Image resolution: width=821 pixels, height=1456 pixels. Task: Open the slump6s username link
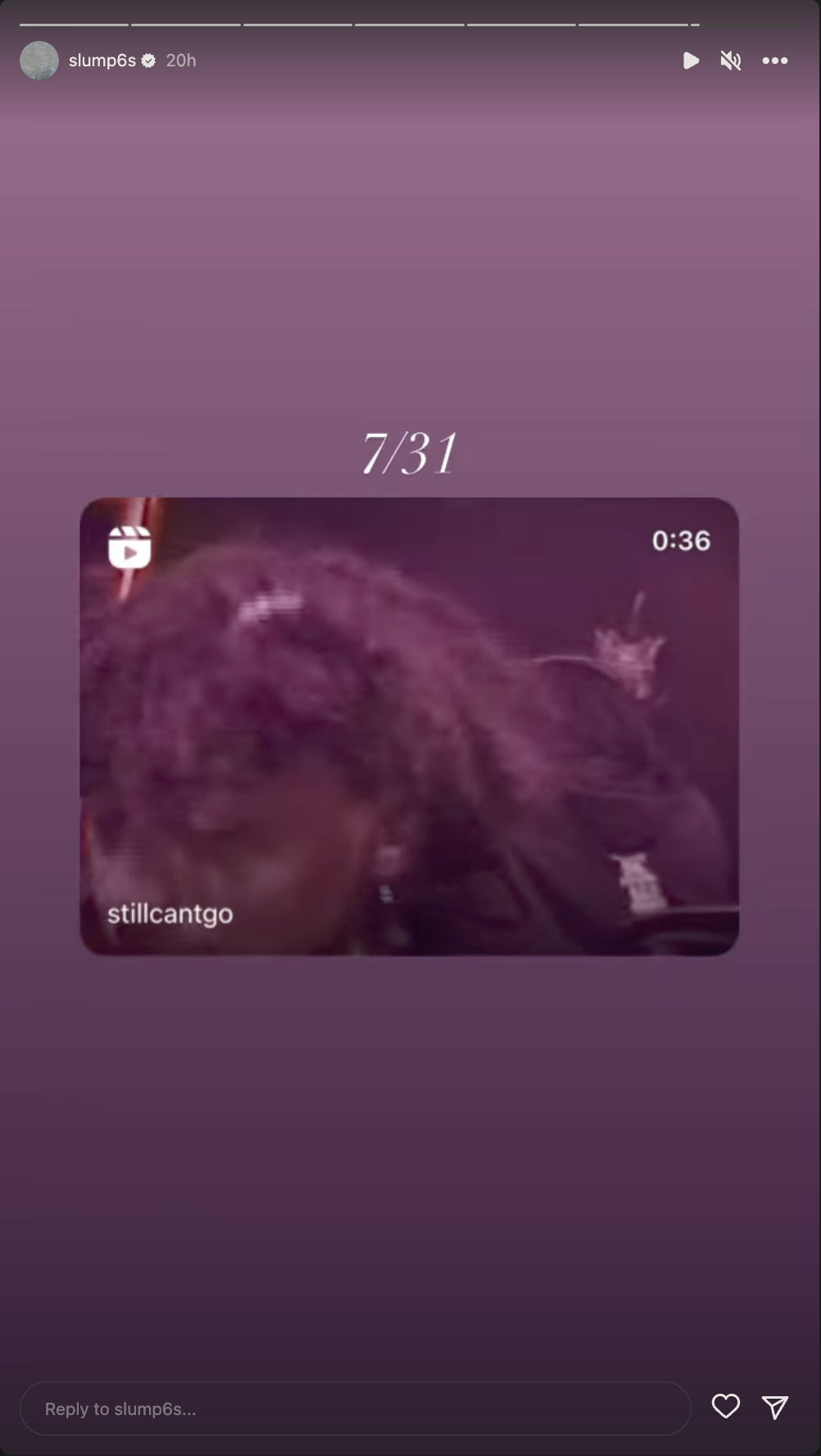pos(102,61)
